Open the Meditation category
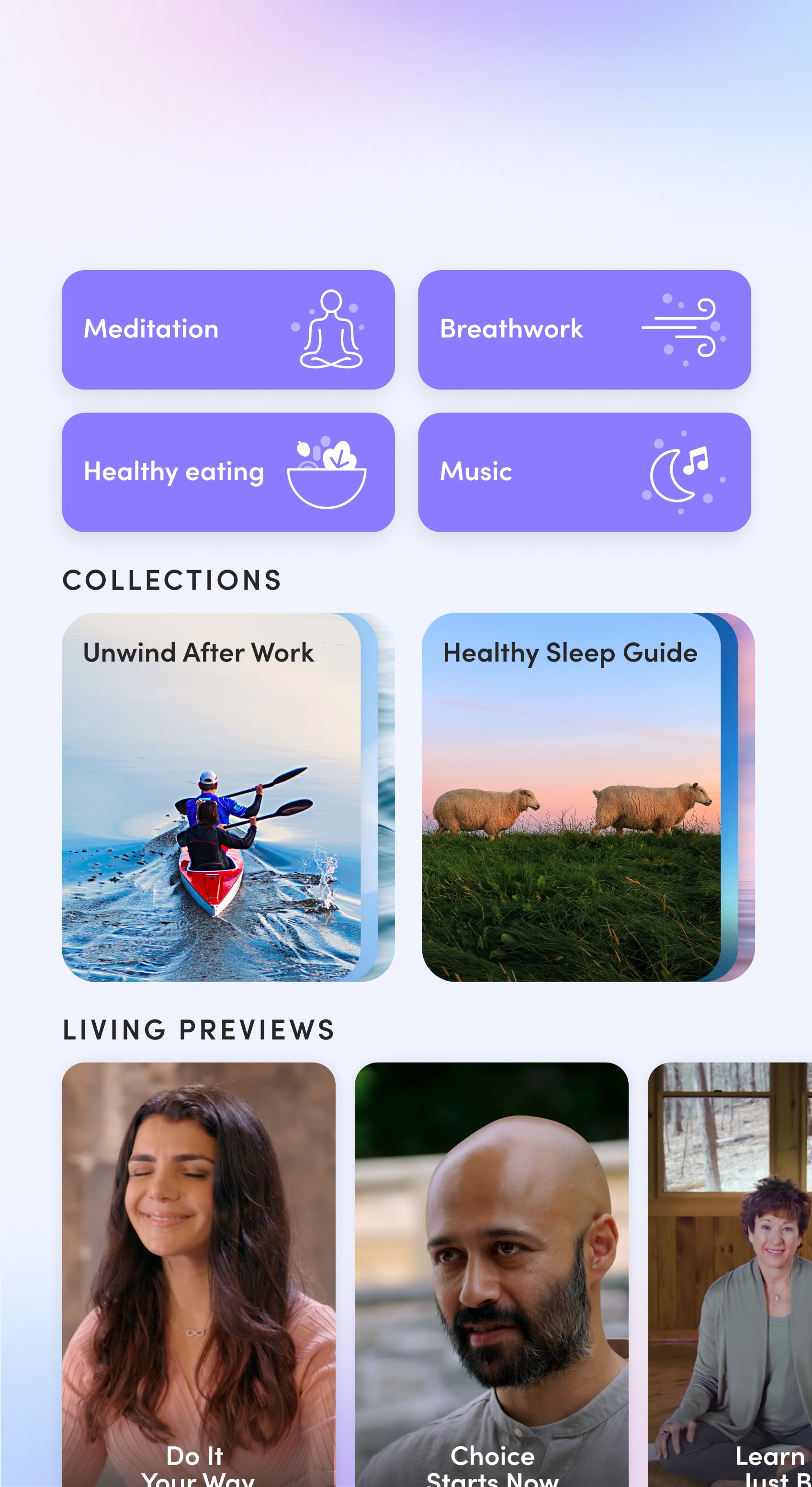812x1487 pixels. [x=228, y=330]
